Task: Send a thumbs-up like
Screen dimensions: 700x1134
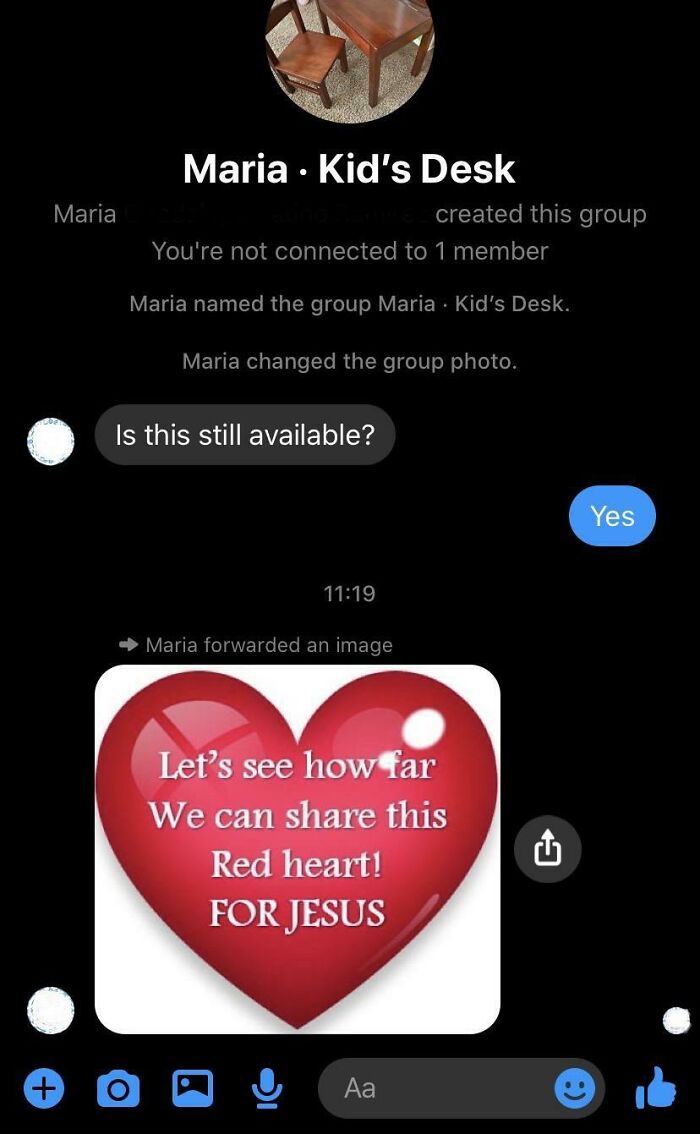Action: coord(655,1088)
